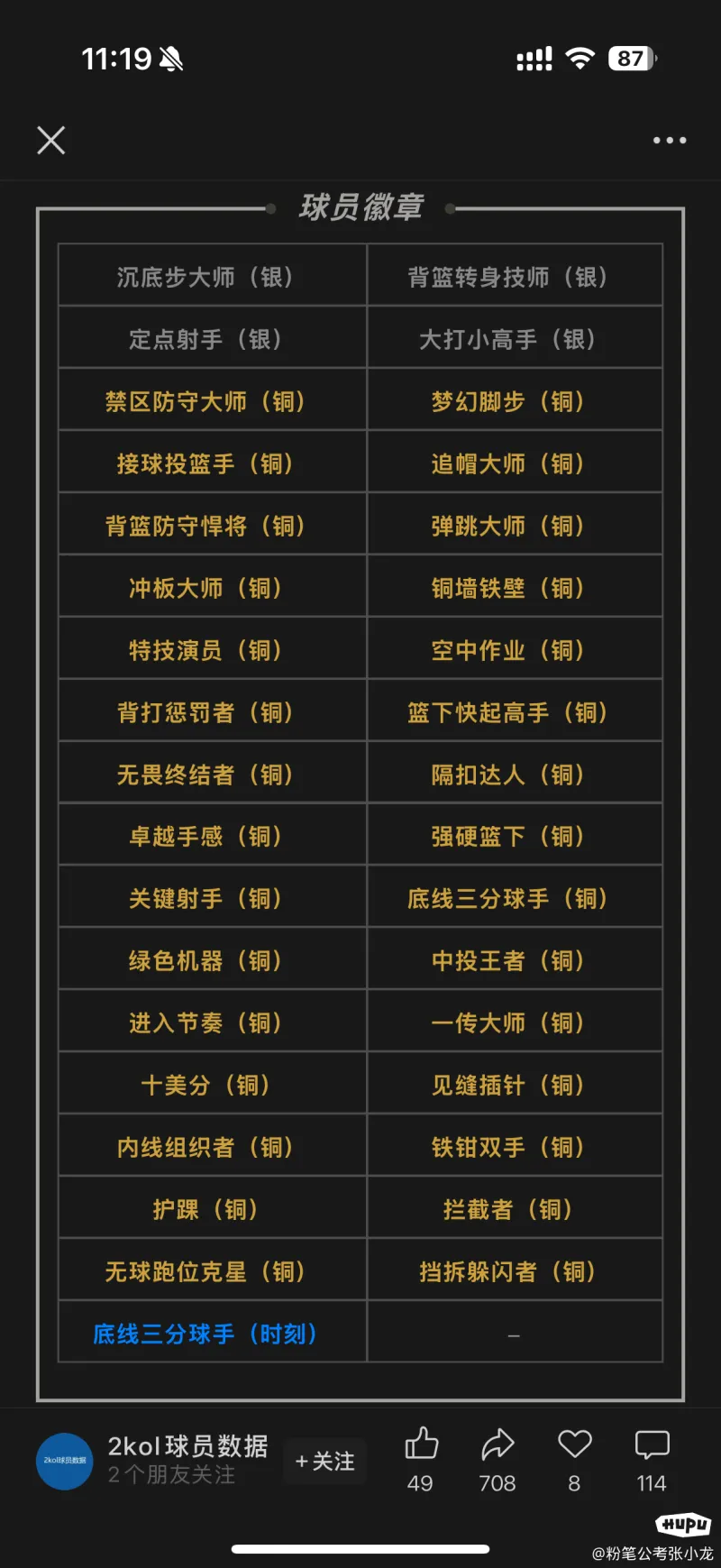Open the three-dot overflow menu
Viewport: 721px width, 1568px height.
tap(670, 141)
